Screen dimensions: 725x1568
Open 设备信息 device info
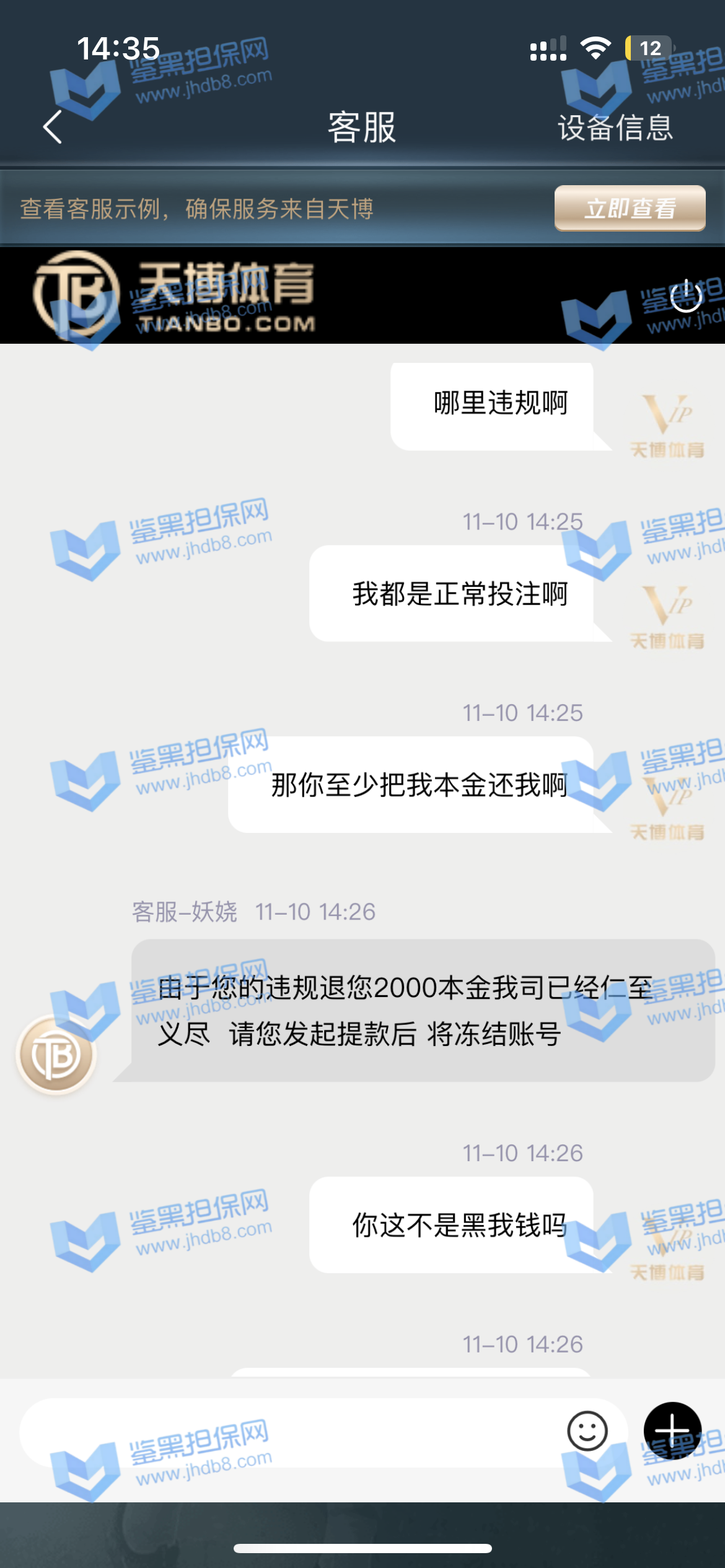click(615, 128)
